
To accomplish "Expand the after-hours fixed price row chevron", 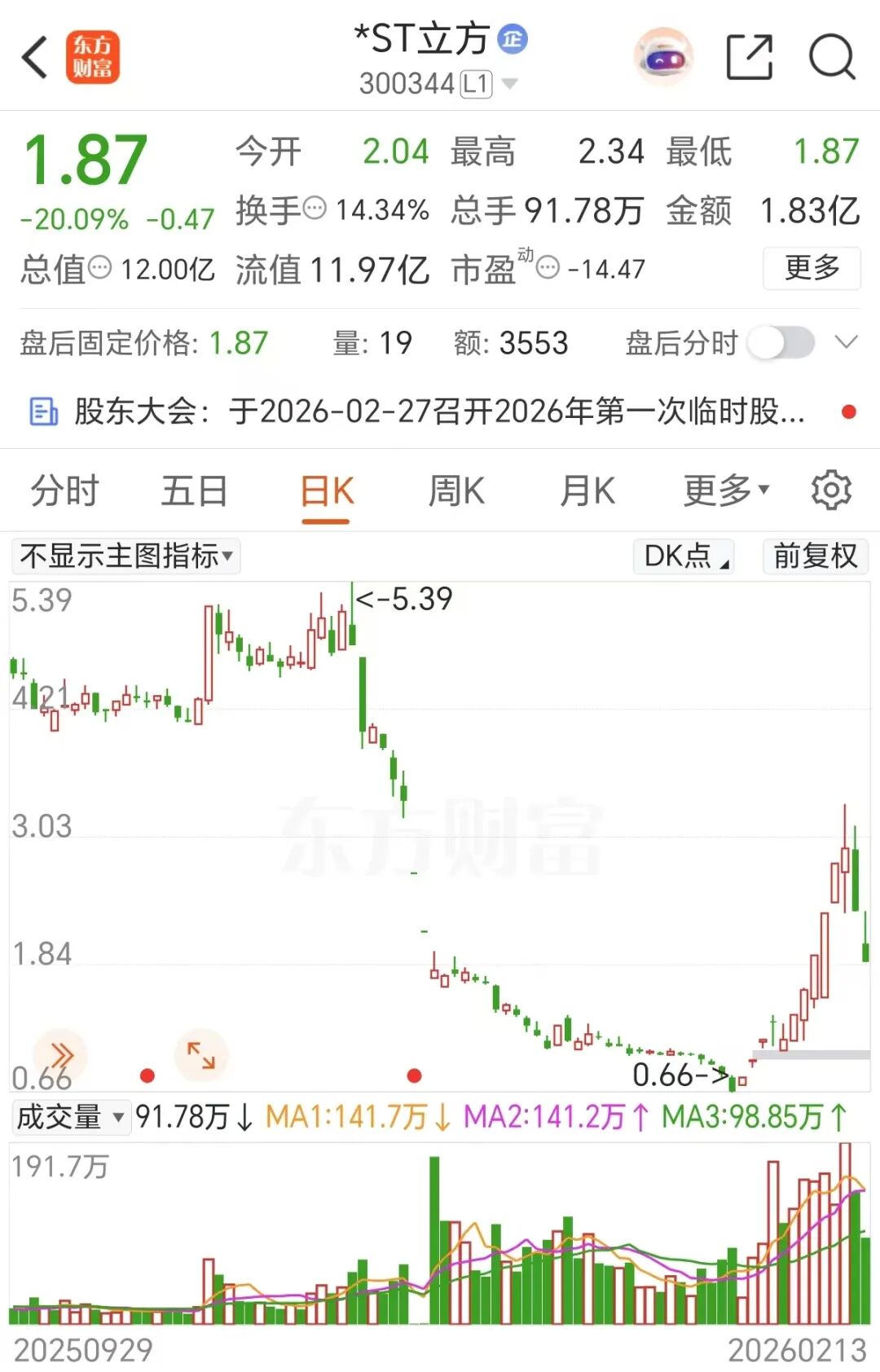I will tap(847, 342).
